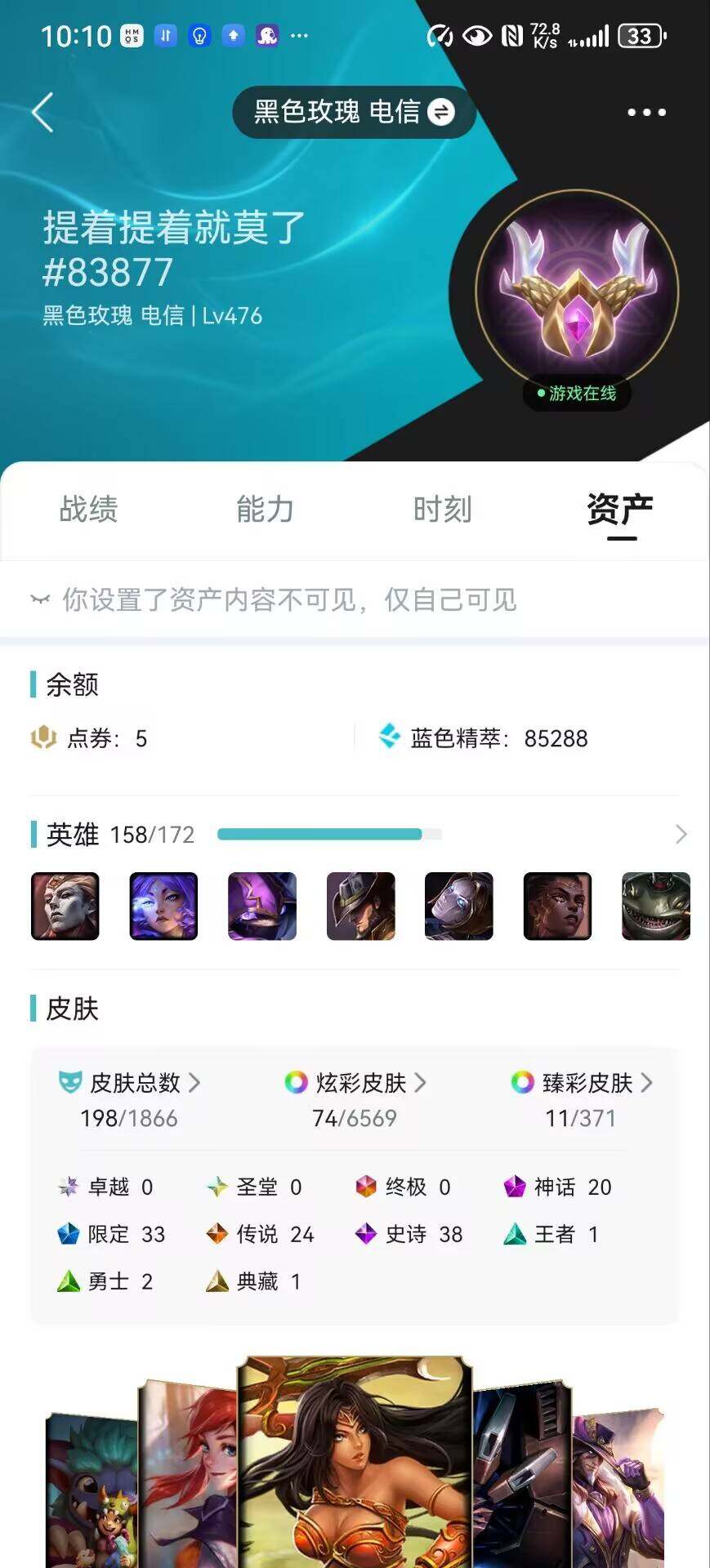Screen dimensions: 710x1568
Task: Open the center skin splash card
Action: pyautogui.click(x=355, y=1462)
